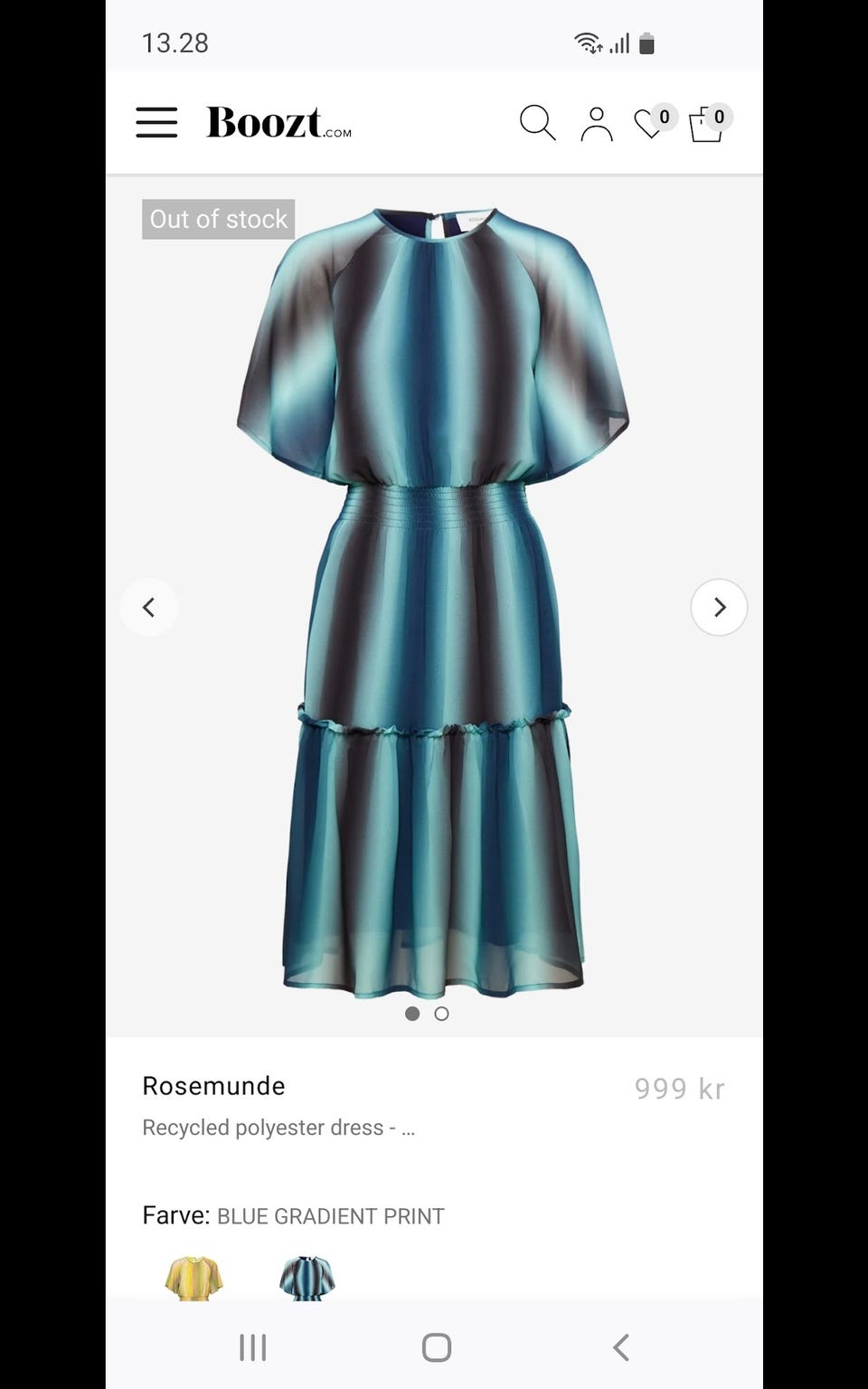Open the search magnifier icon
Image resolution: width=868 pixels, height=1389 pixels.
537,123
